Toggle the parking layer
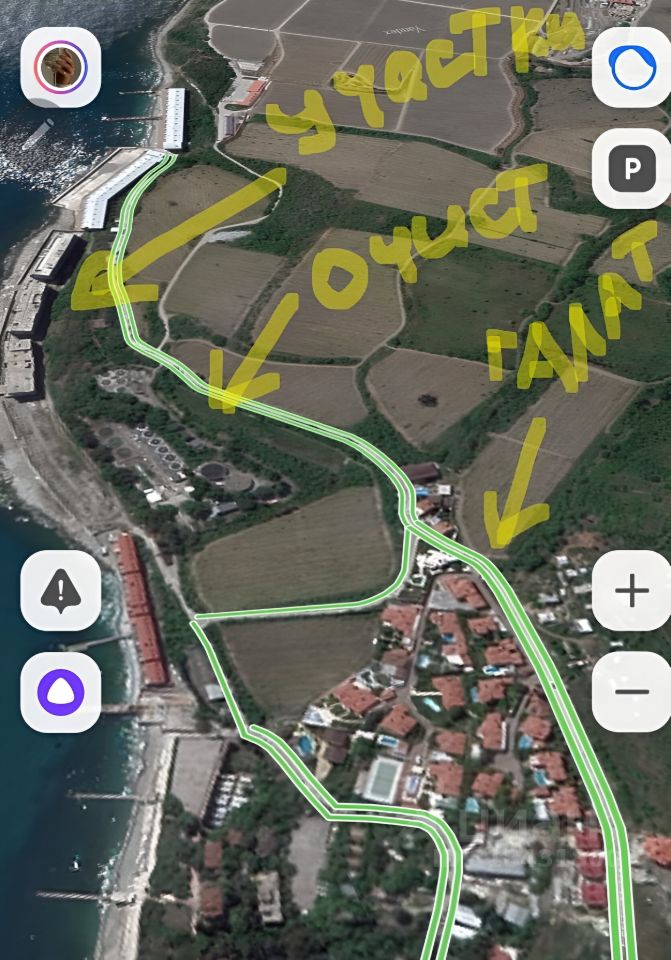 pos(631,169)
